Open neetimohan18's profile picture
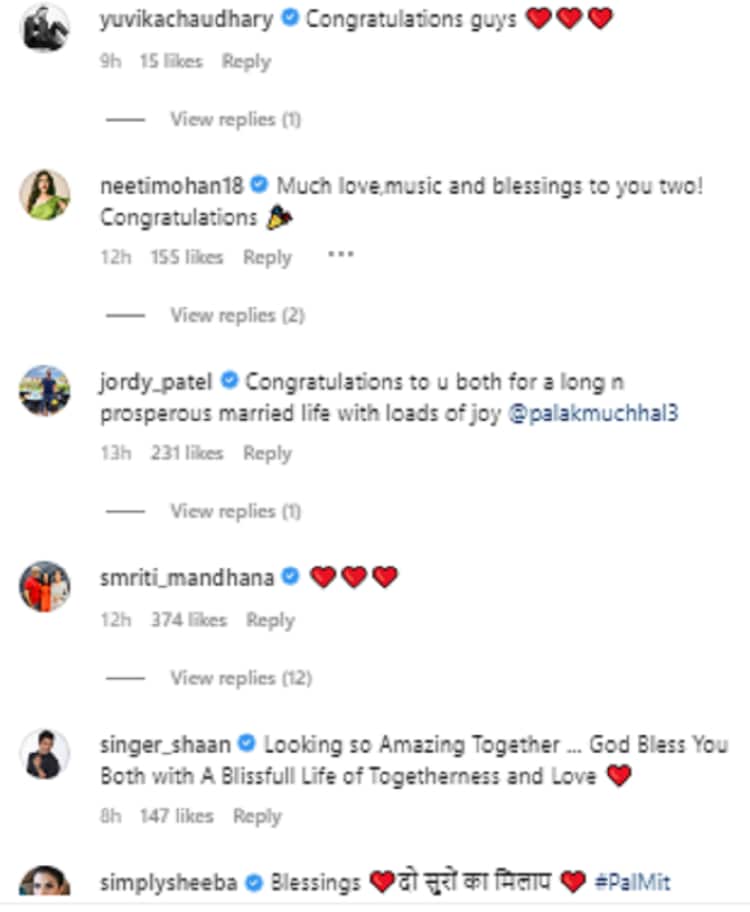 click(x=45, y=194)
